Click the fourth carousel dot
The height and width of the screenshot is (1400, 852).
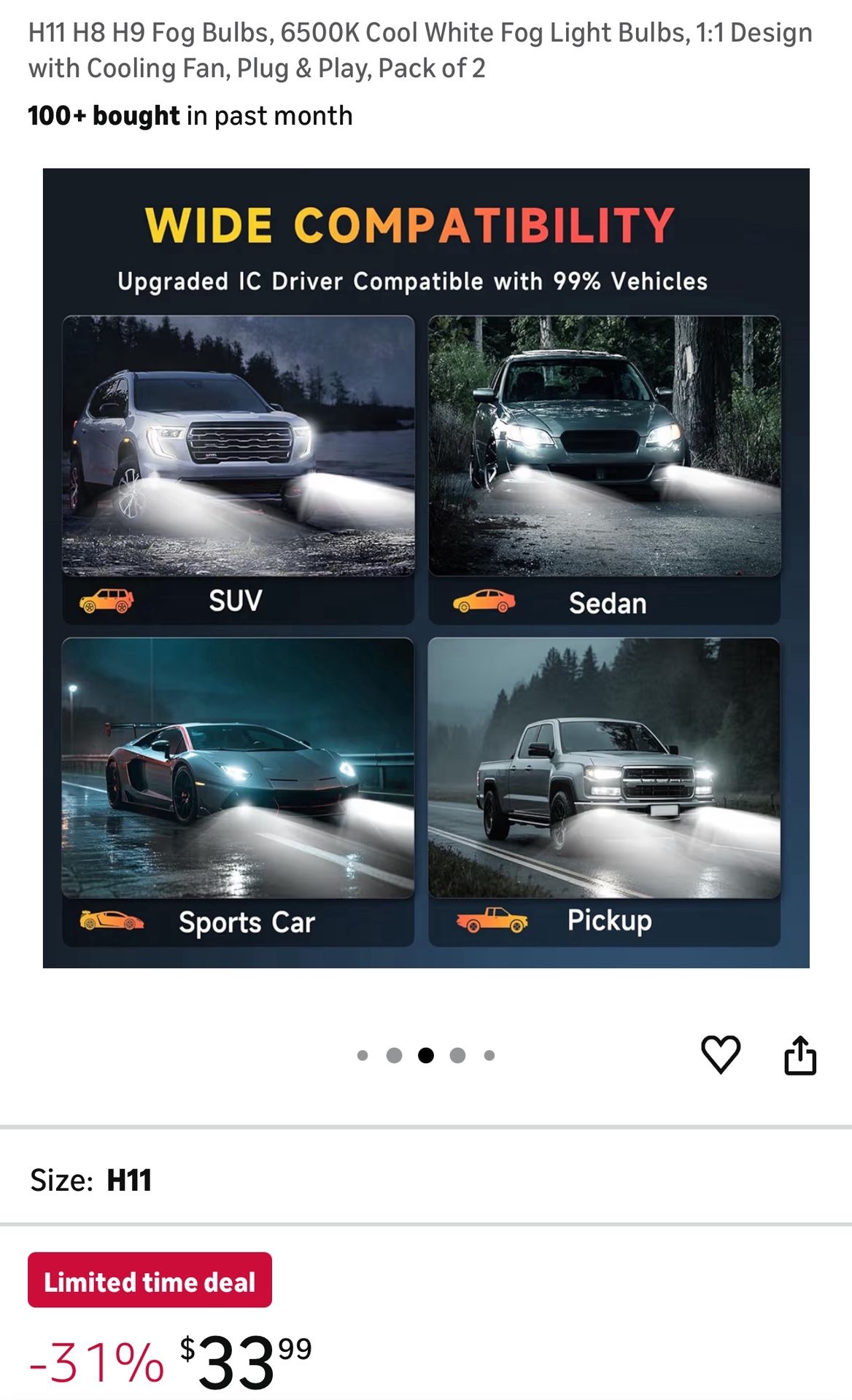point(457,1053)
